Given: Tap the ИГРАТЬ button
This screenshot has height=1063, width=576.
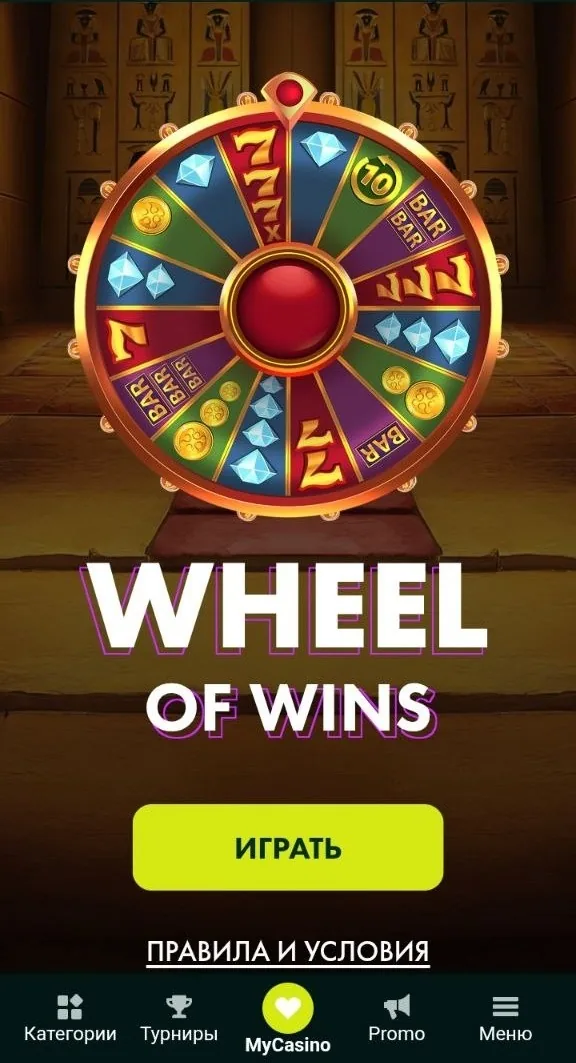Looking at the screenshot, I should point(288,847).
